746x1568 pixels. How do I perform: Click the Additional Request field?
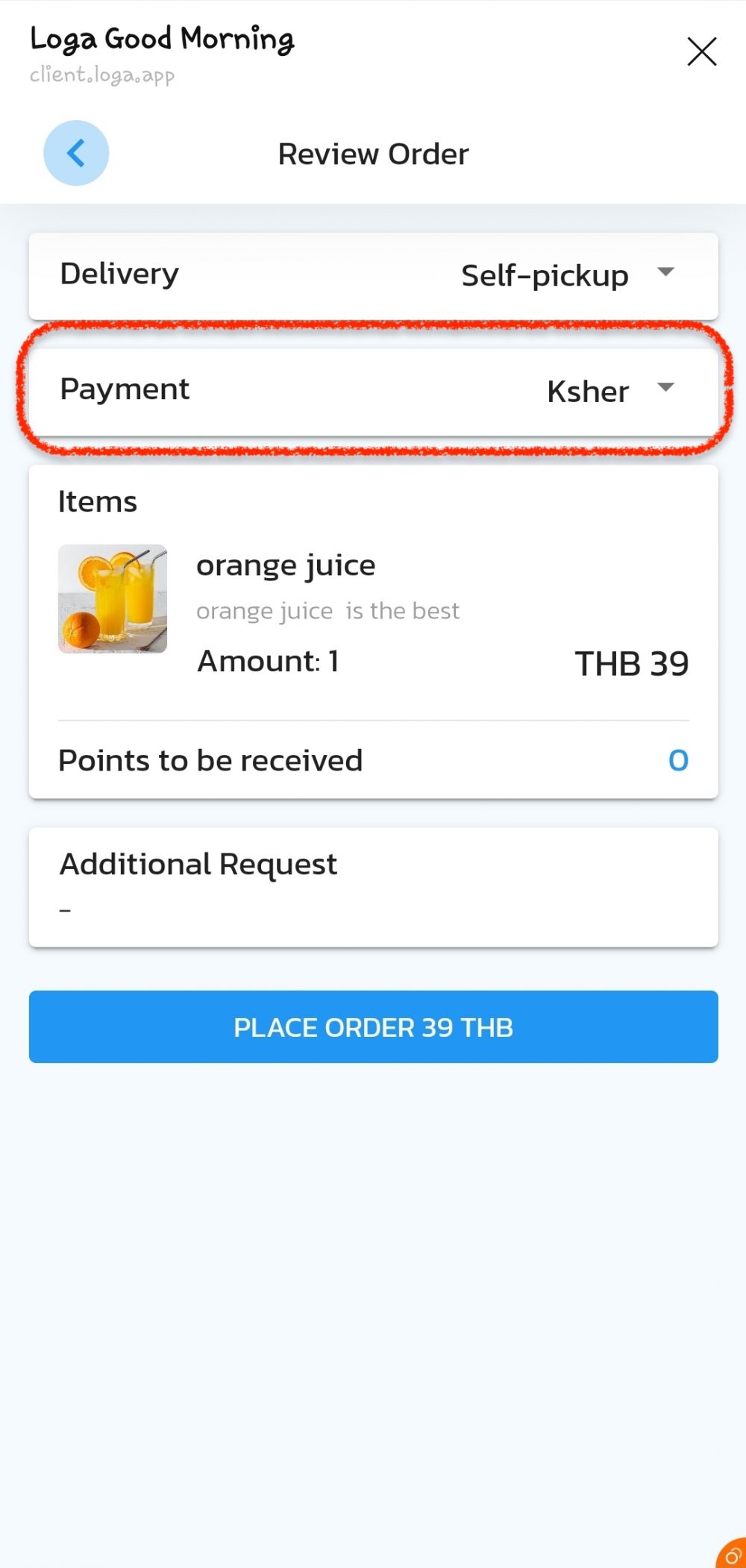tap(198, 864)
